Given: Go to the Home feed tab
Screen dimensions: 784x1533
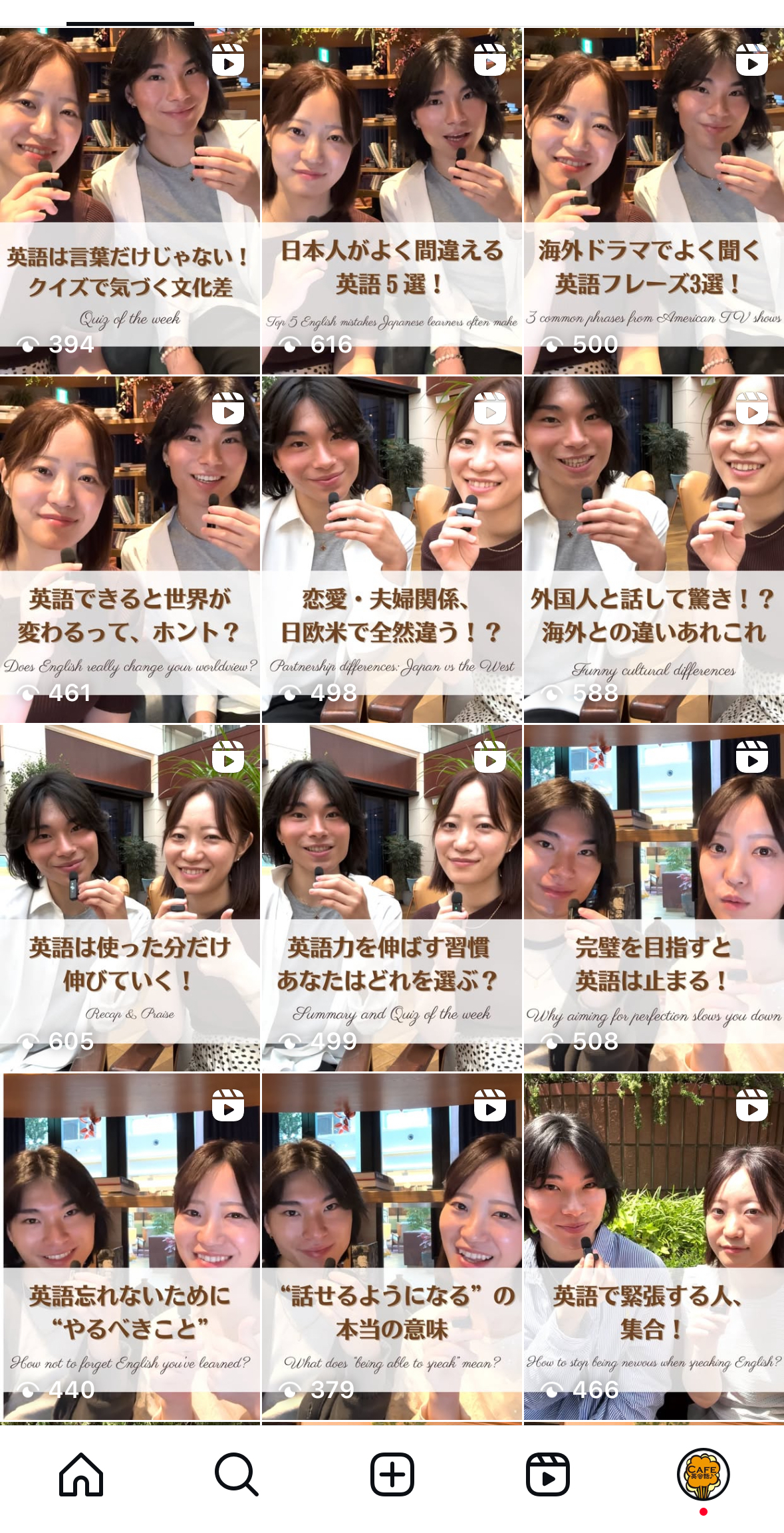Looking at the screenshot, I should [81, 1474].
